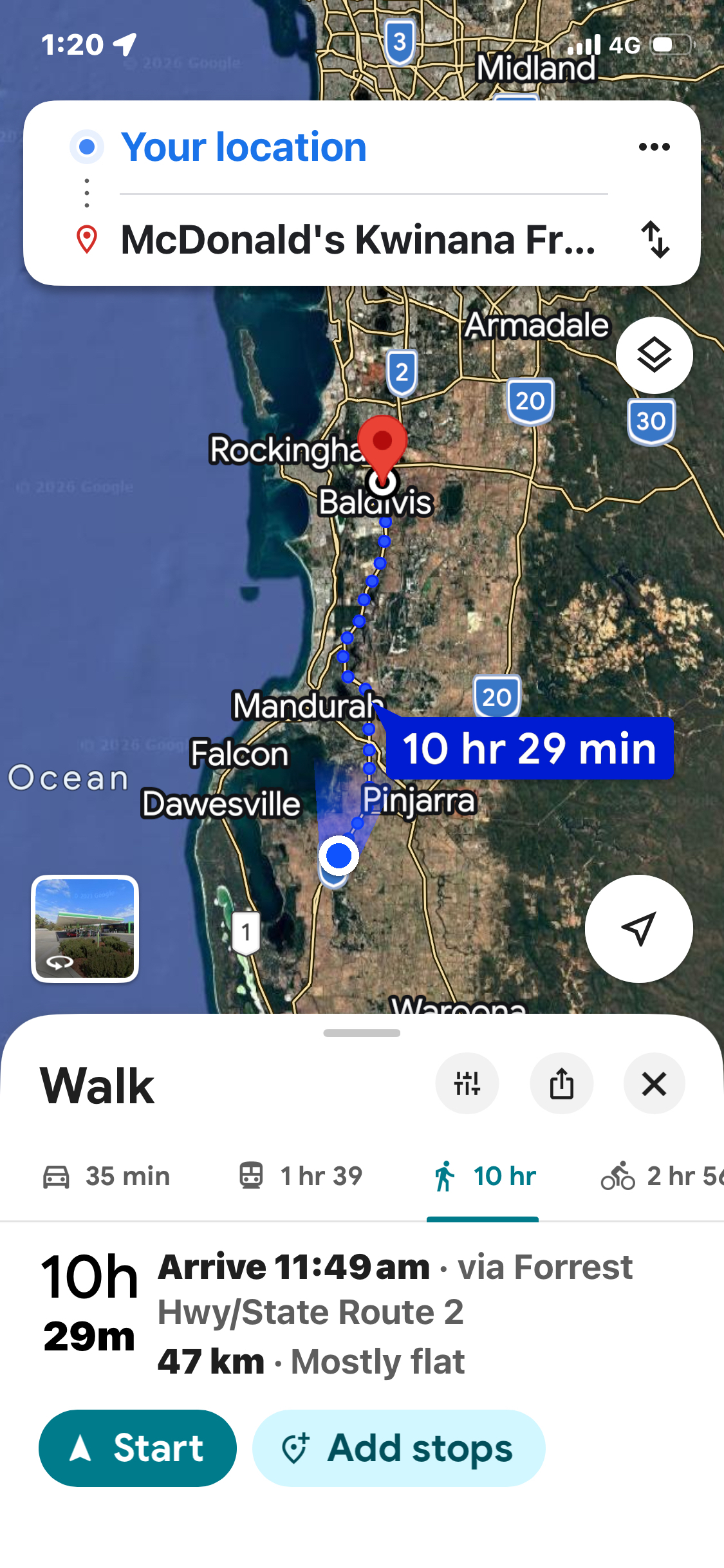Select the walking 10 hr tab
This screenshot has width=724, height=1568.
click(484, 1176)
